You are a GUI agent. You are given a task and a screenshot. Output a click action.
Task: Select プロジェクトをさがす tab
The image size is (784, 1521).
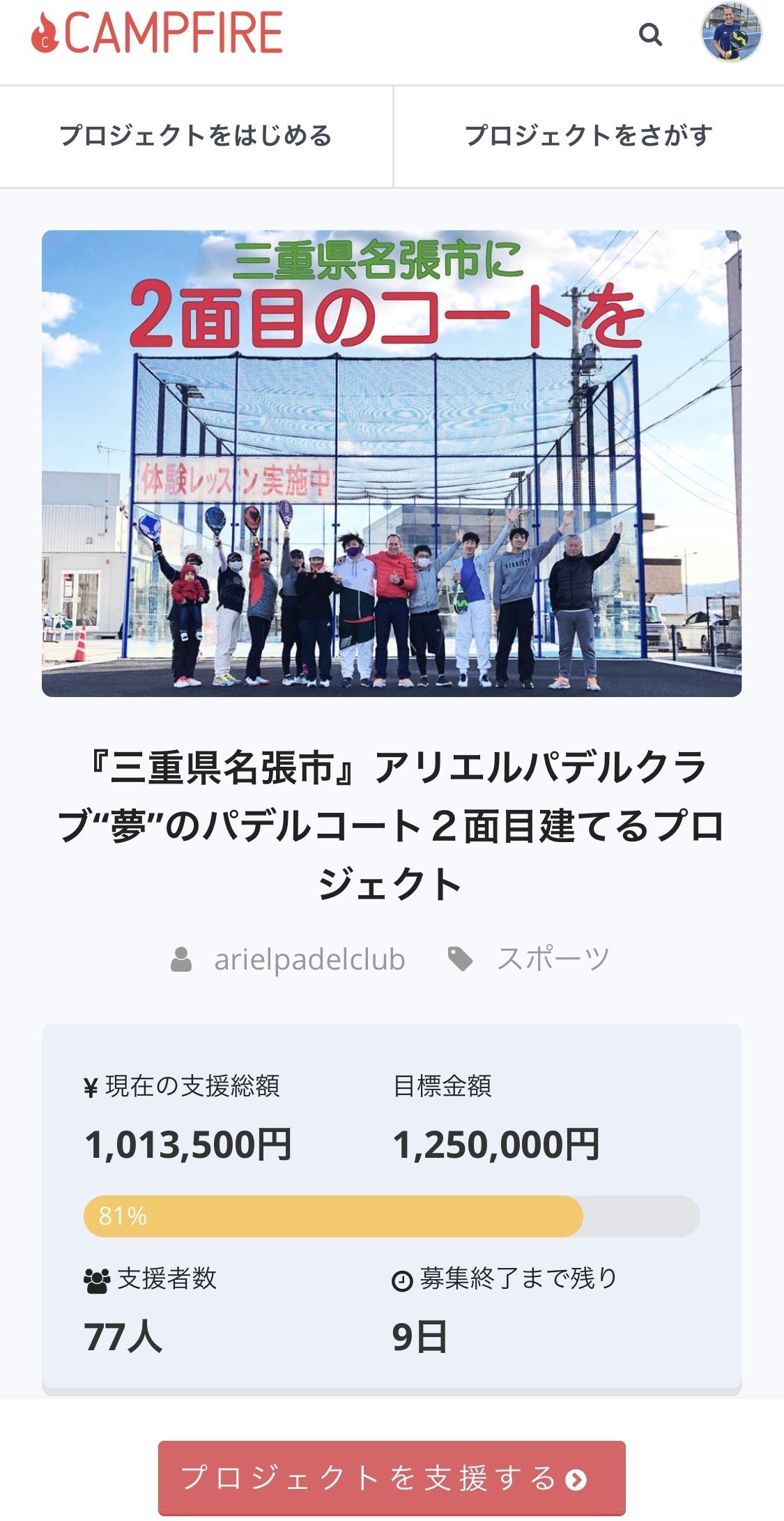tap(589, 136)
